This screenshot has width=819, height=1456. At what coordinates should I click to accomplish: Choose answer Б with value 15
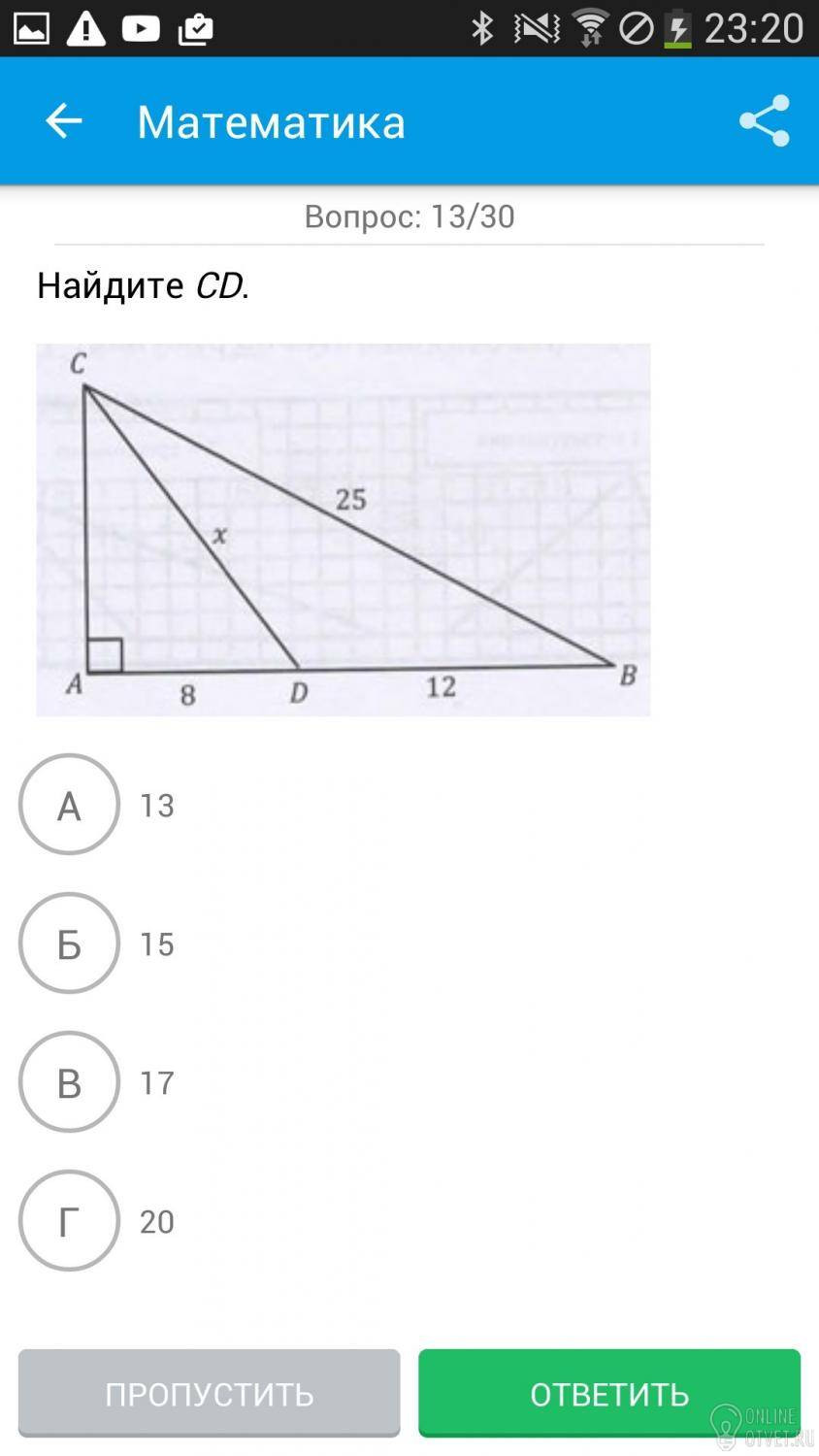pos(69,943)
